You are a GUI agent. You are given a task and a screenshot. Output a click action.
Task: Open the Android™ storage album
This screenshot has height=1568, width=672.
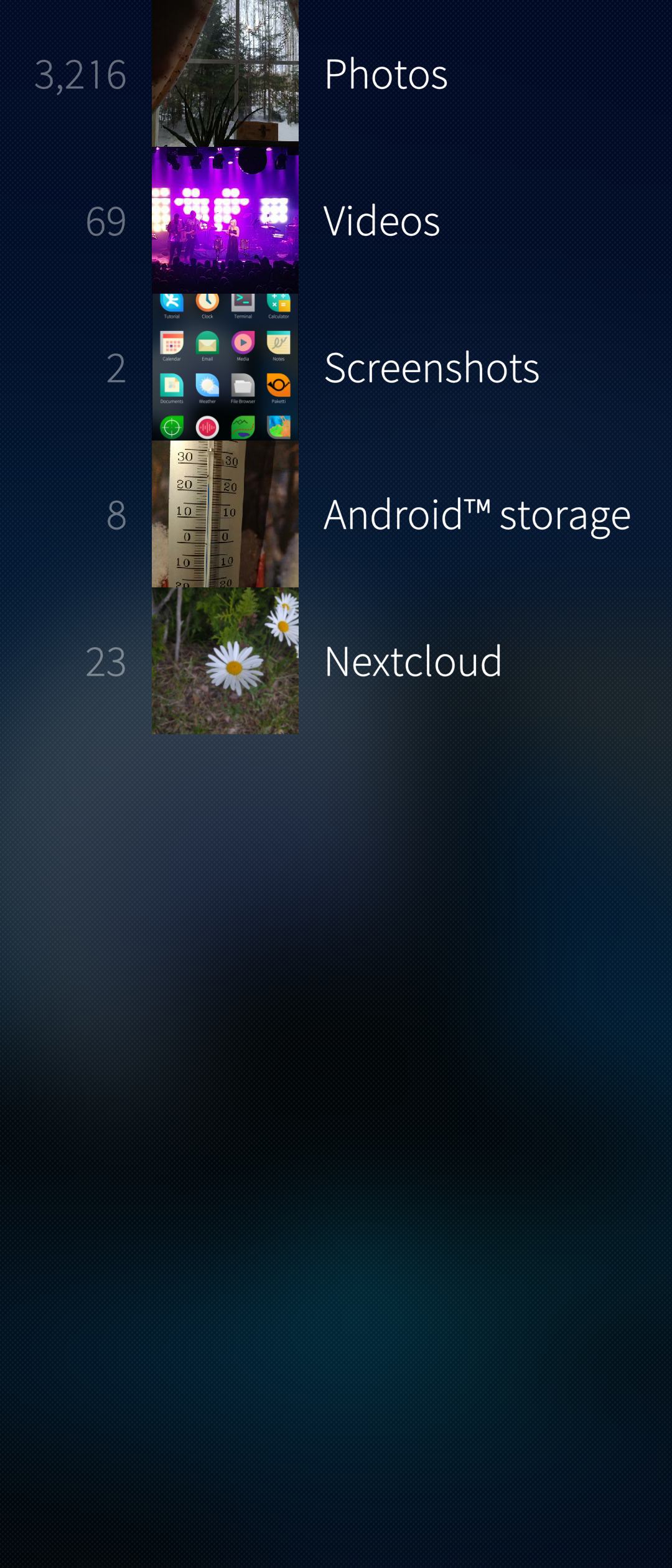point(477,515)
